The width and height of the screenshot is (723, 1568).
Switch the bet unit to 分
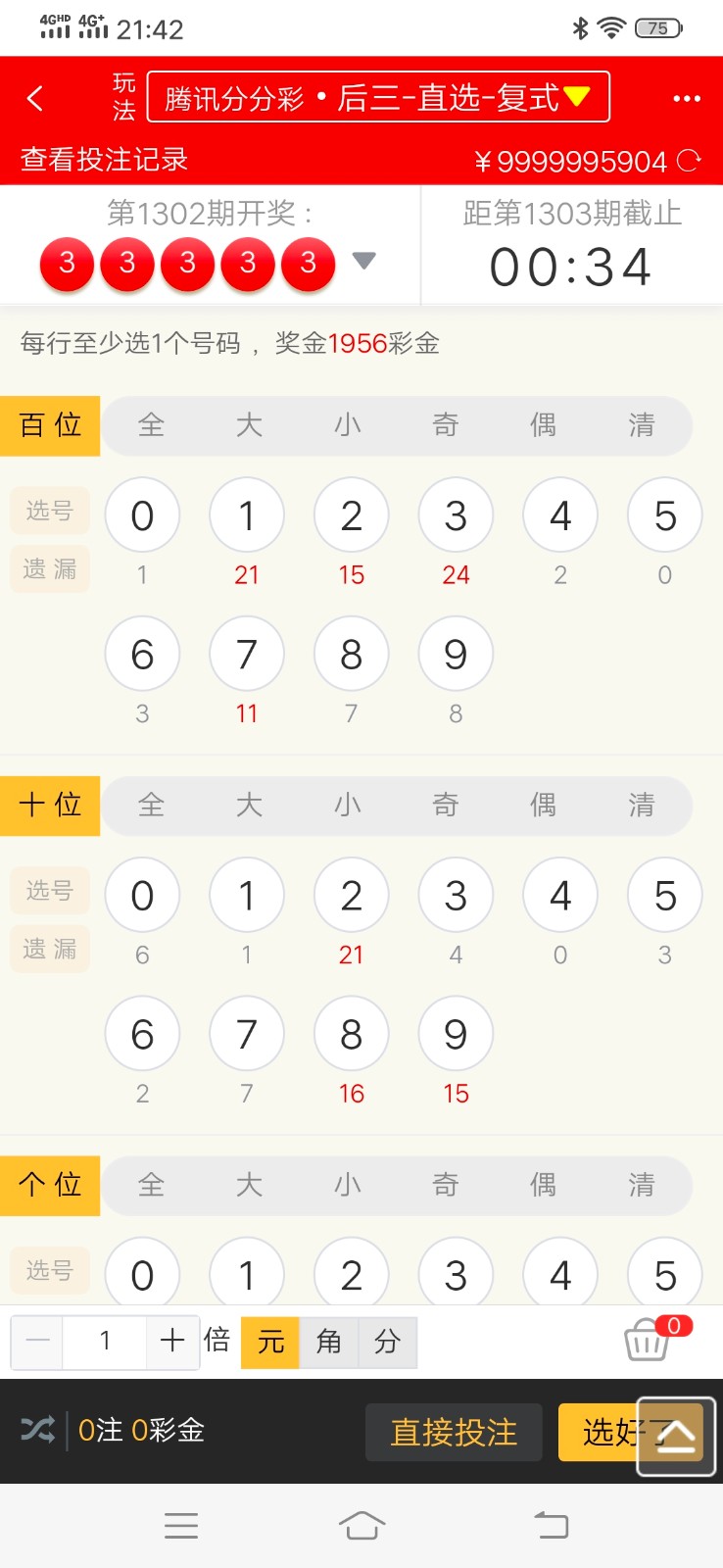click(x=388, y=1342)
